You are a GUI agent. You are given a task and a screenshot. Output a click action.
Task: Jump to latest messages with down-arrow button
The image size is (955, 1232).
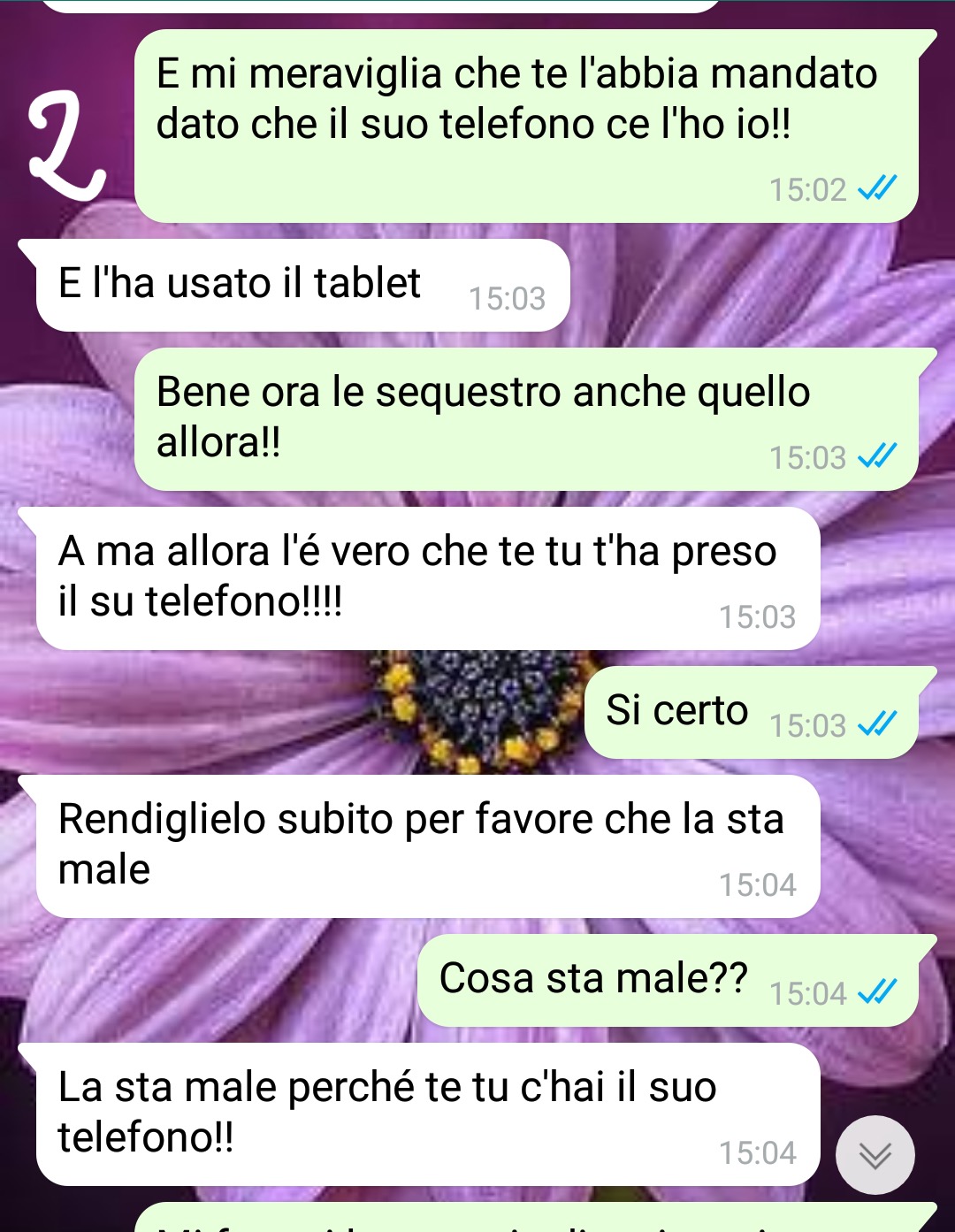[875, 1155]
